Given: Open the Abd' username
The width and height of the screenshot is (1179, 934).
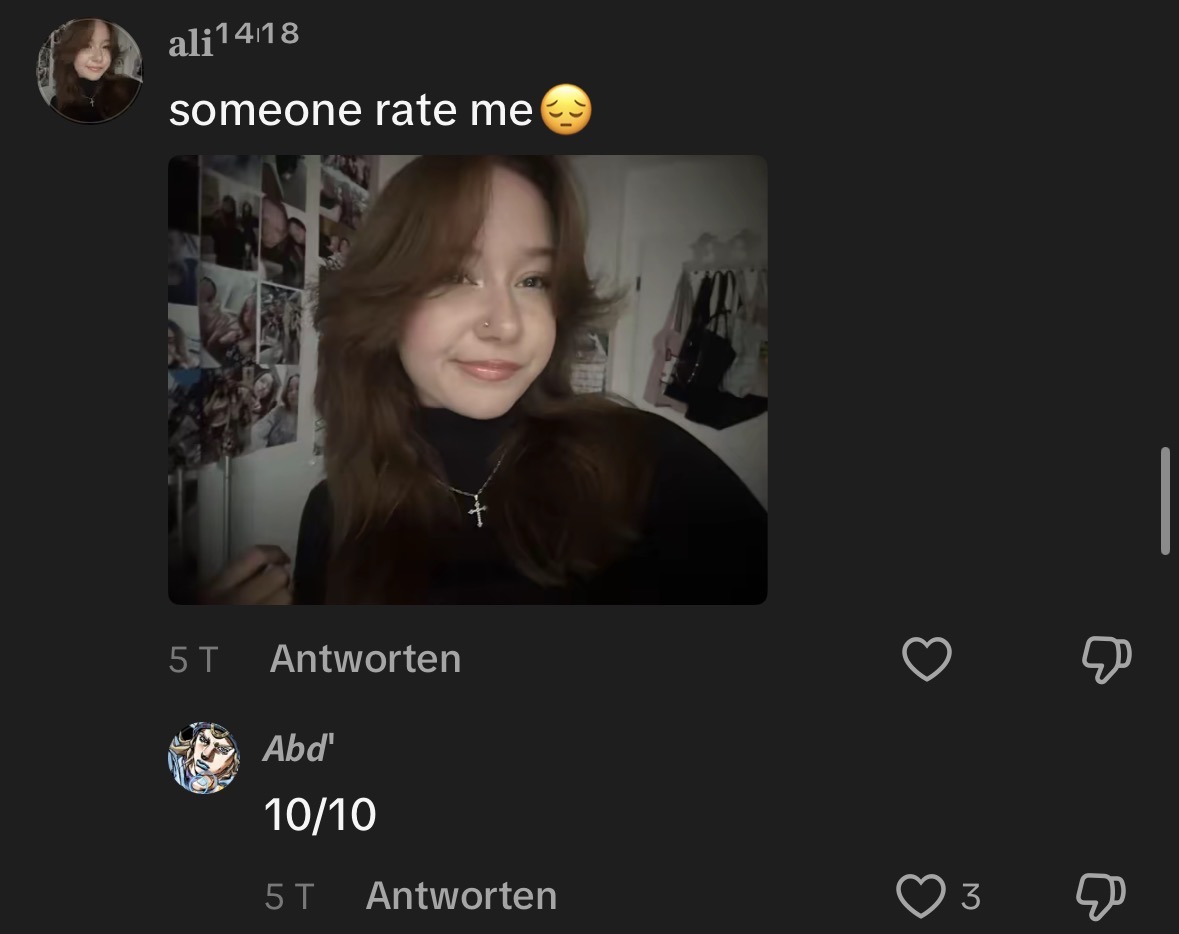Looking at the screenshot, I should [296, 748].
